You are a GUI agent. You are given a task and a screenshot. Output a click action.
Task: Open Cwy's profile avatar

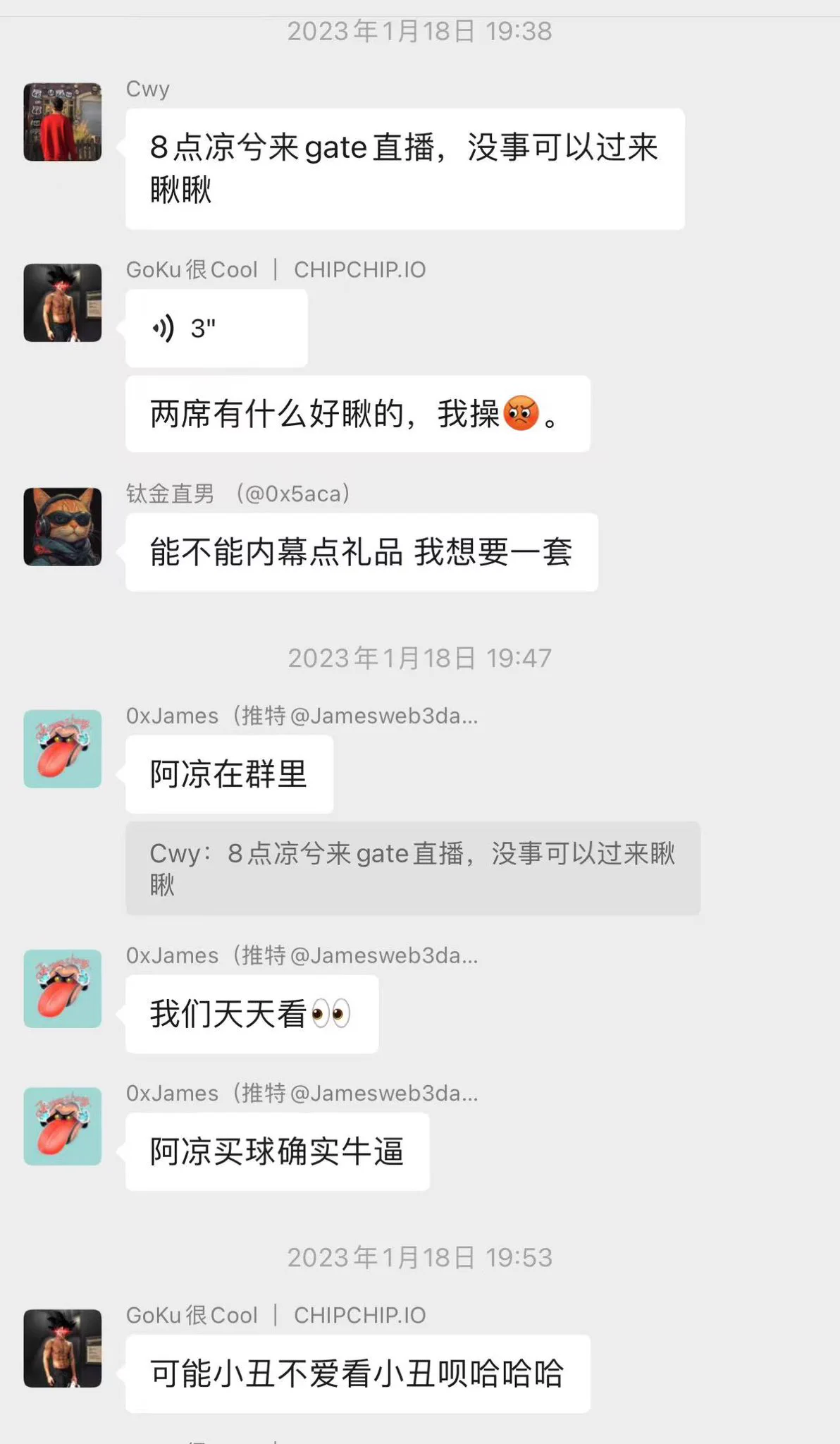point(63,122)
